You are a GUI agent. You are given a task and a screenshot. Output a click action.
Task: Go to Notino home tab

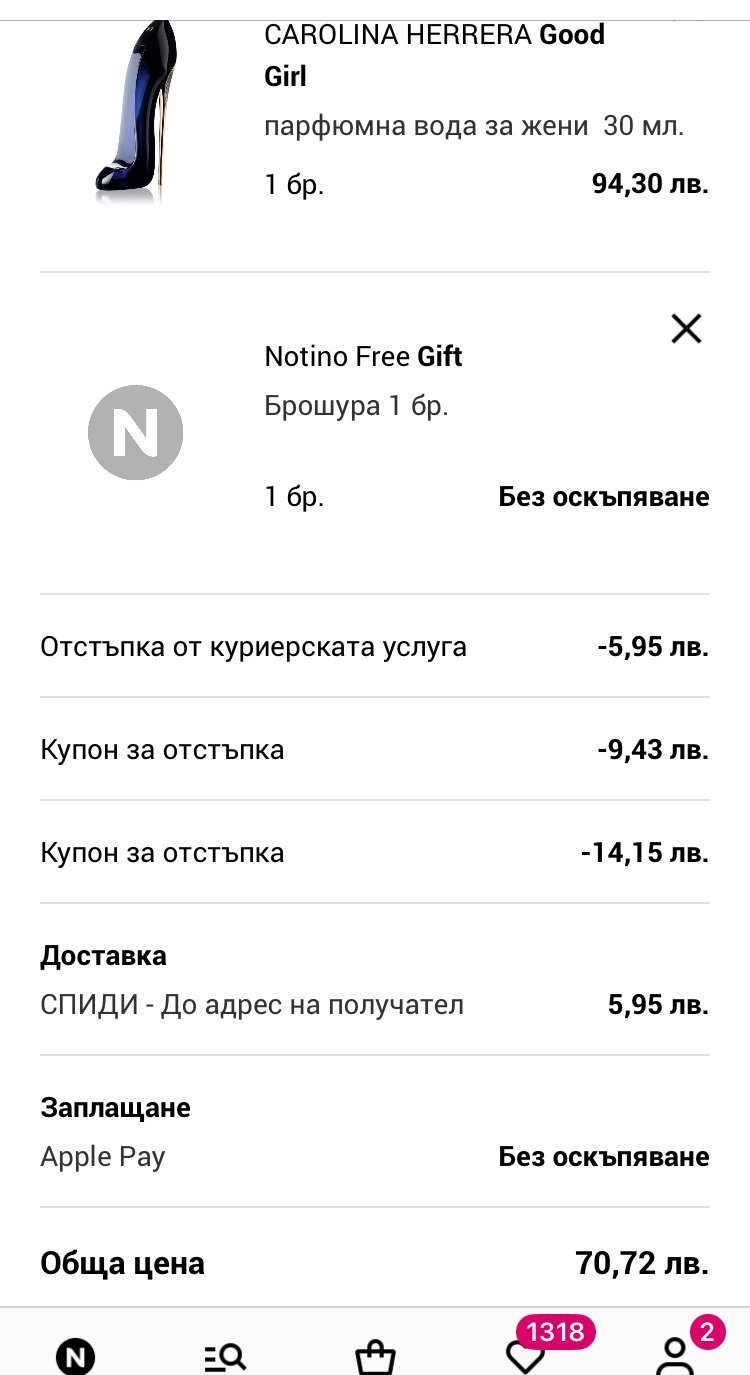point(75,1357)
